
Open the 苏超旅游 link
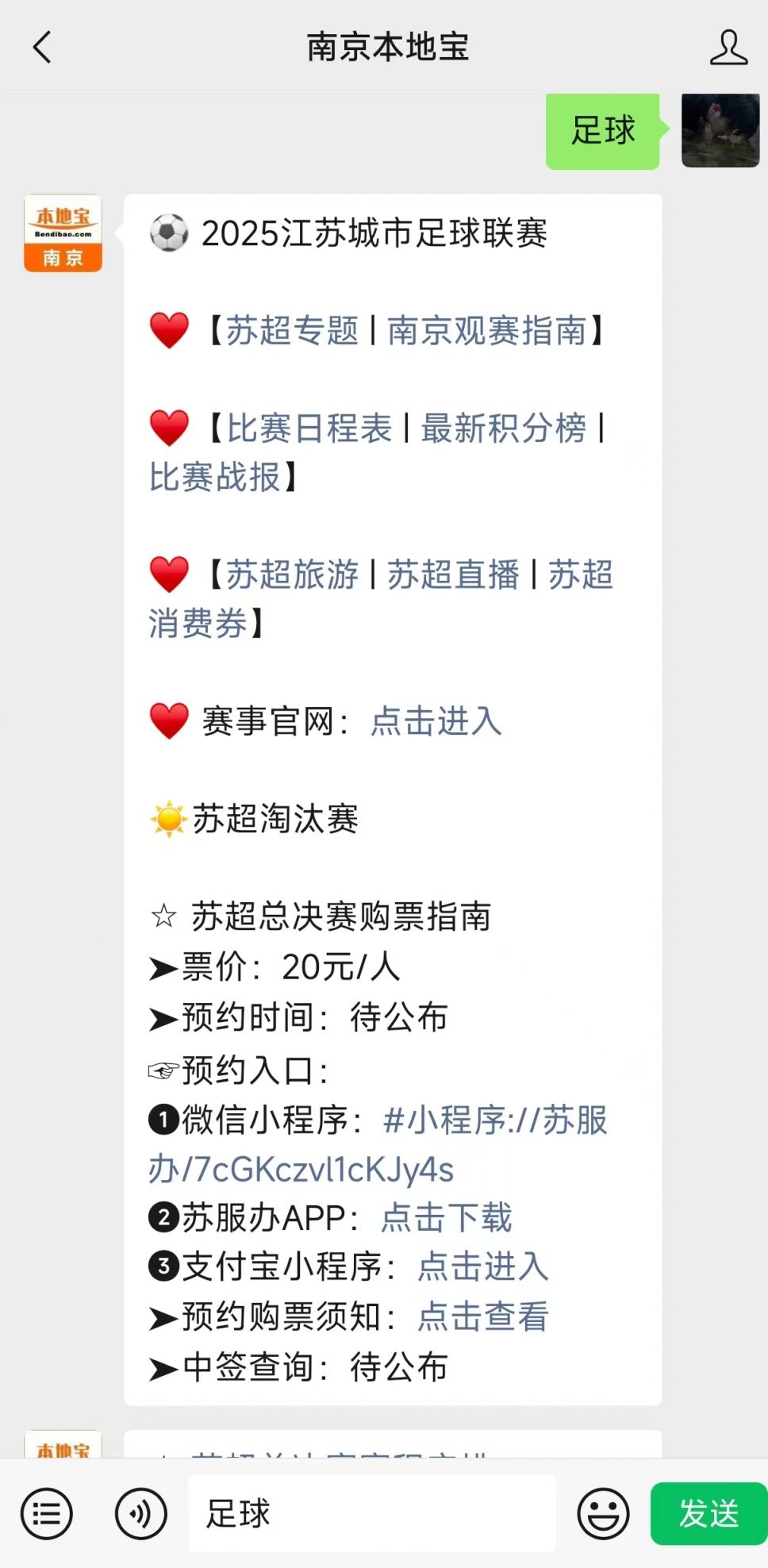pos(292,575)
